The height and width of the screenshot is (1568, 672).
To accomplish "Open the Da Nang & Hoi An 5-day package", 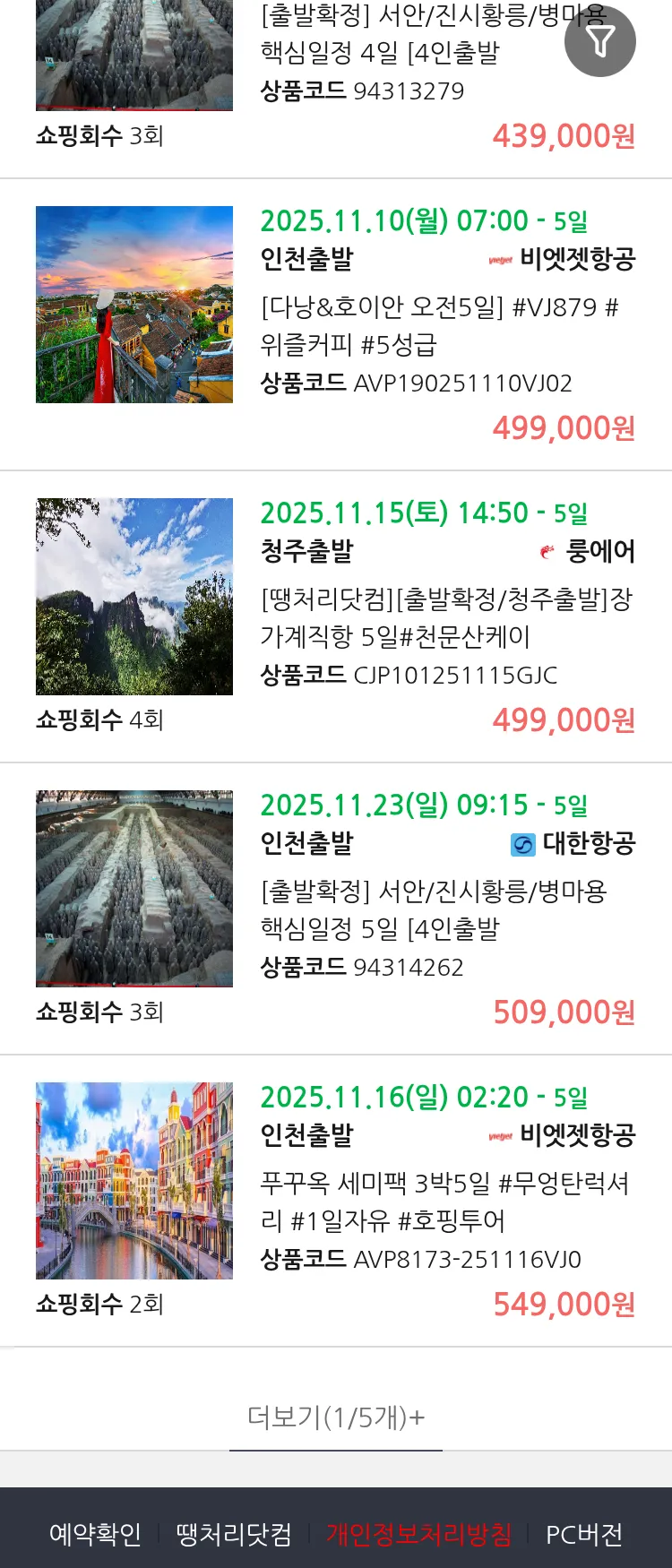I will pos(439,326).
